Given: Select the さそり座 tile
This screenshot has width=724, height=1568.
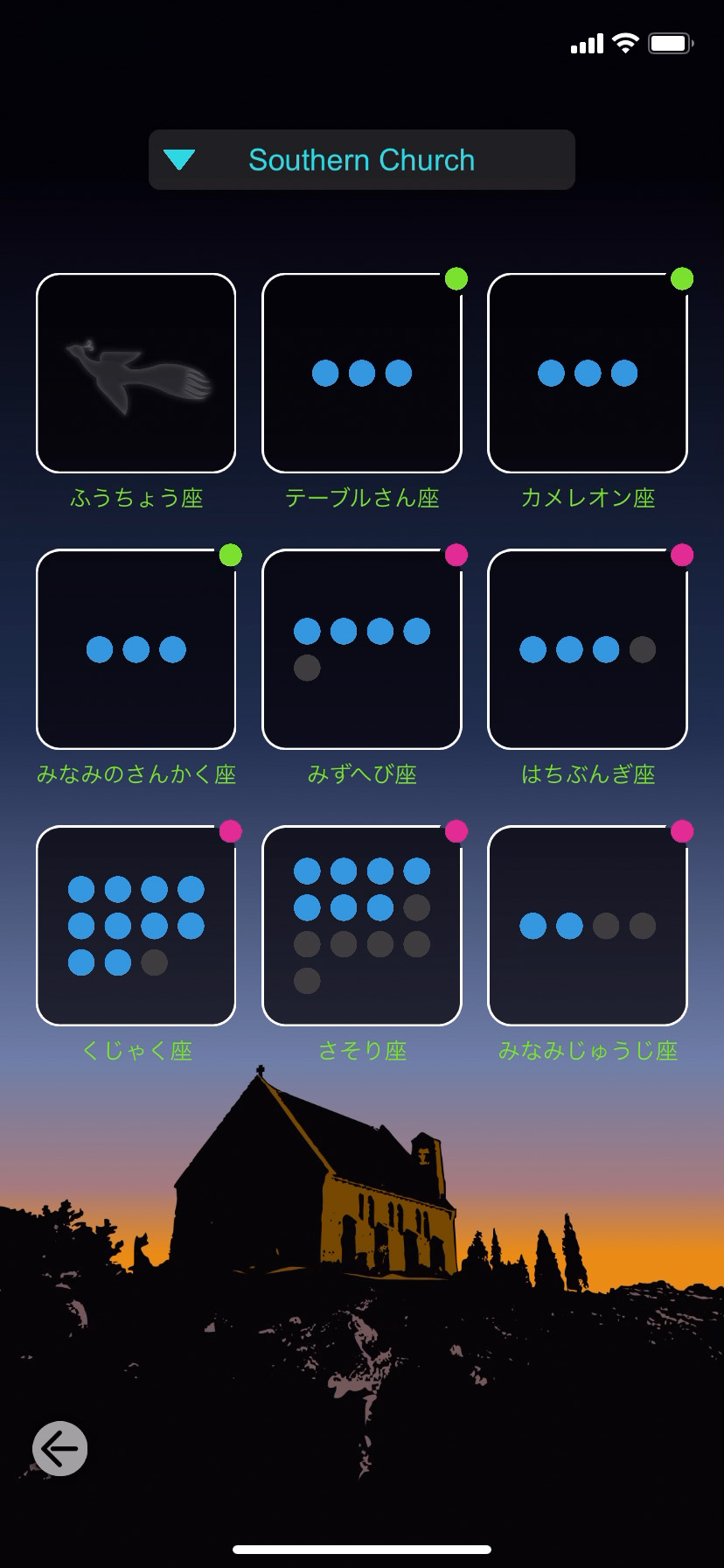Looking at the screenshot, I should pos(362,926).
